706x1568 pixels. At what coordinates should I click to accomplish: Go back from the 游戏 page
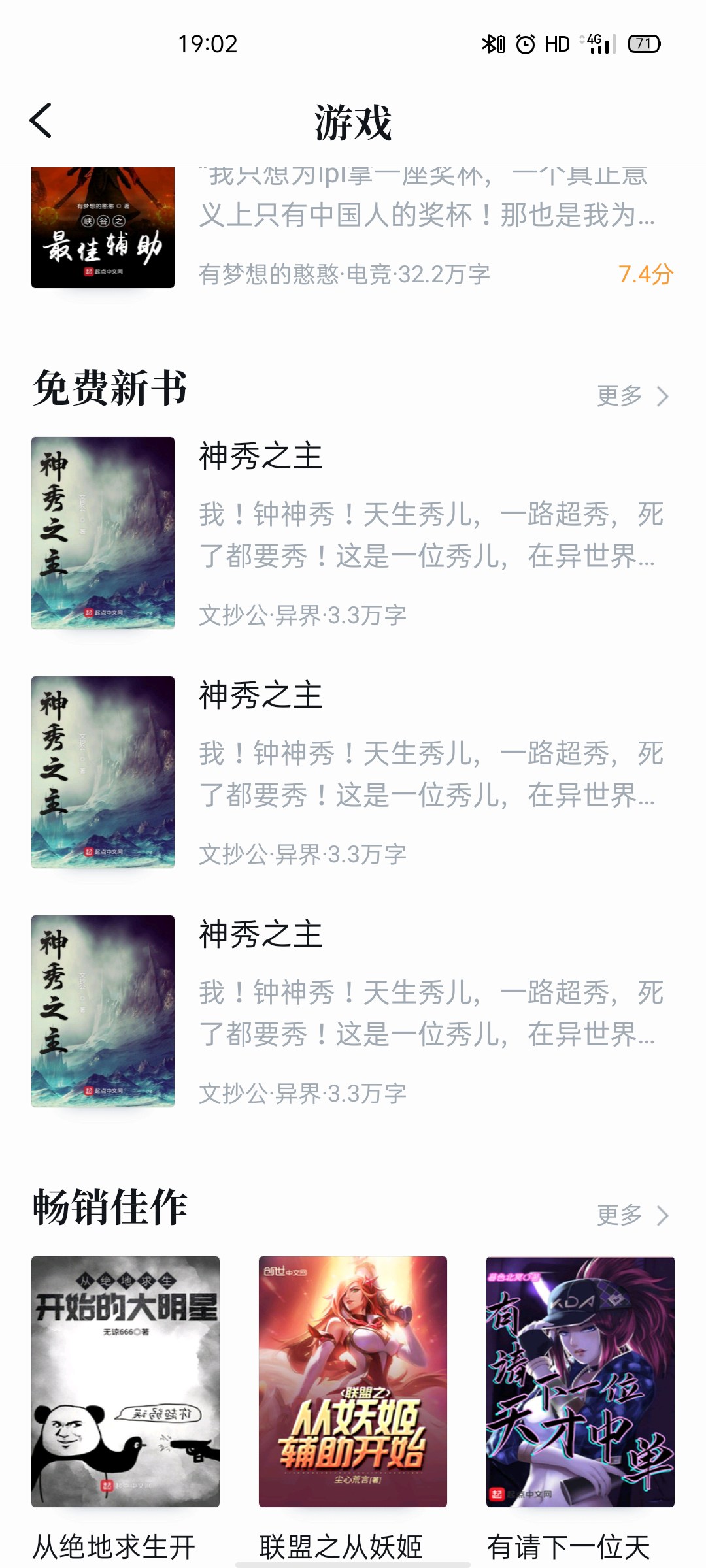(x=41, y=121)
